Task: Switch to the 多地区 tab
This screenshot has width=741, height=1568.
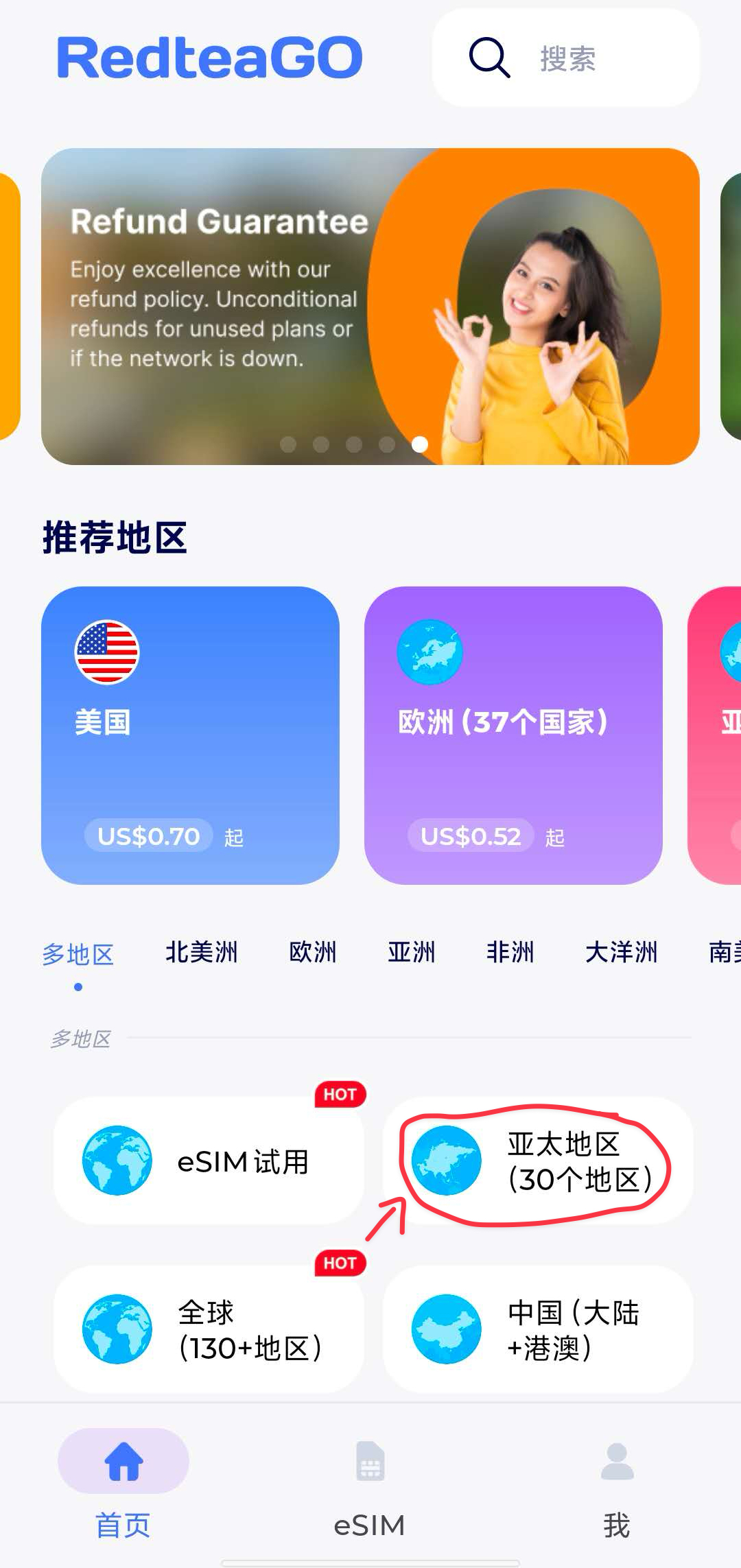Action: click(x=78, y=954)
